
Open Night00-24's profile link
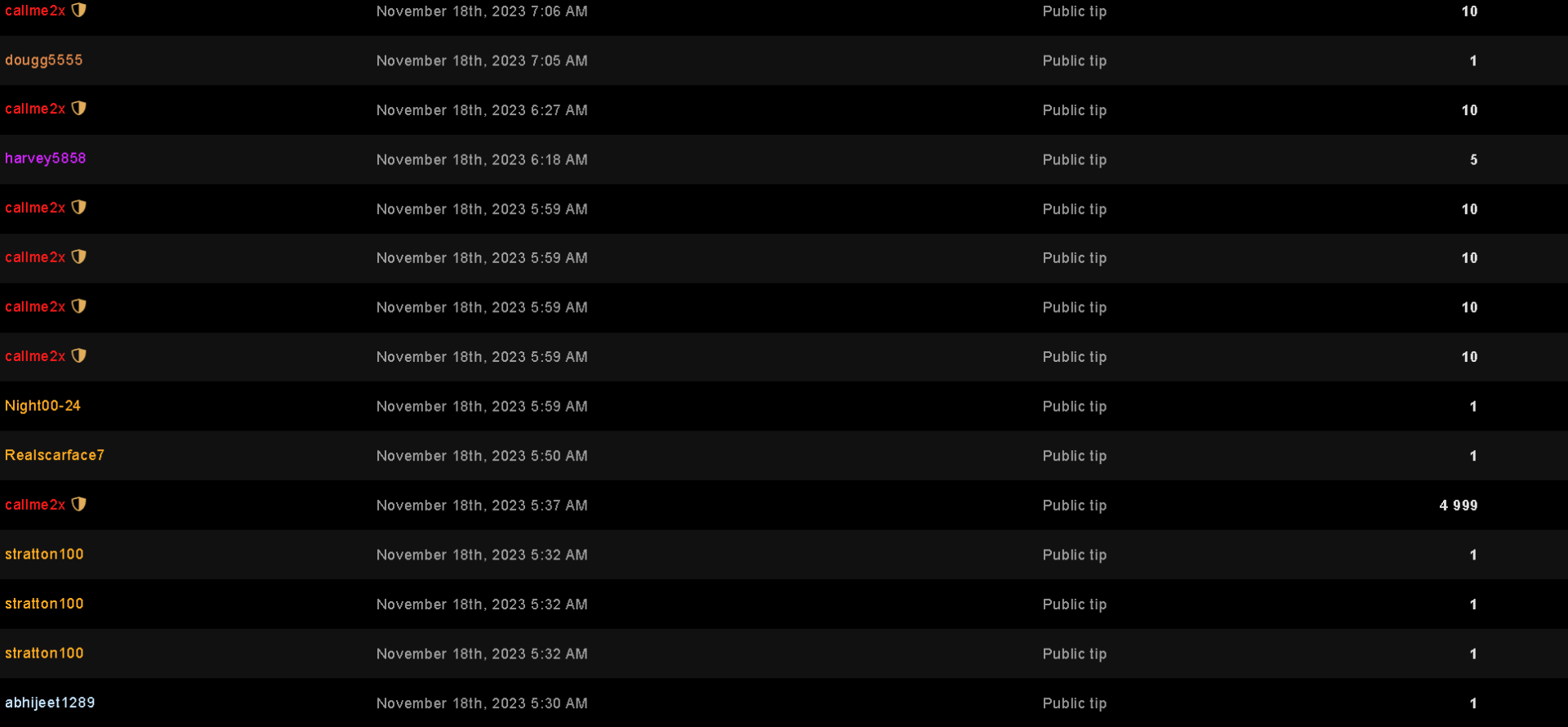point(42,406)
